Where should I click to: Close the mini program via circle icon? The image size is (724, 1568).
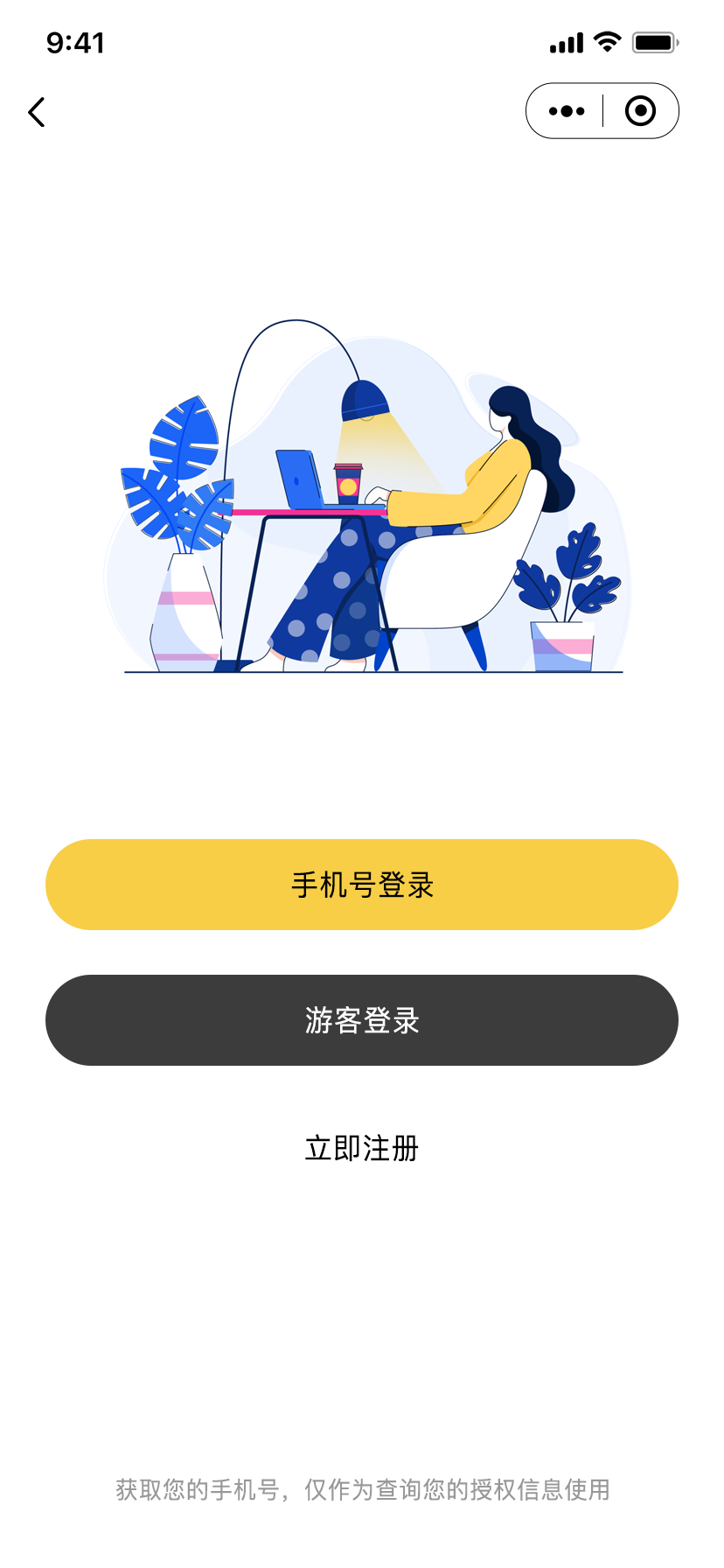point(640,111)
